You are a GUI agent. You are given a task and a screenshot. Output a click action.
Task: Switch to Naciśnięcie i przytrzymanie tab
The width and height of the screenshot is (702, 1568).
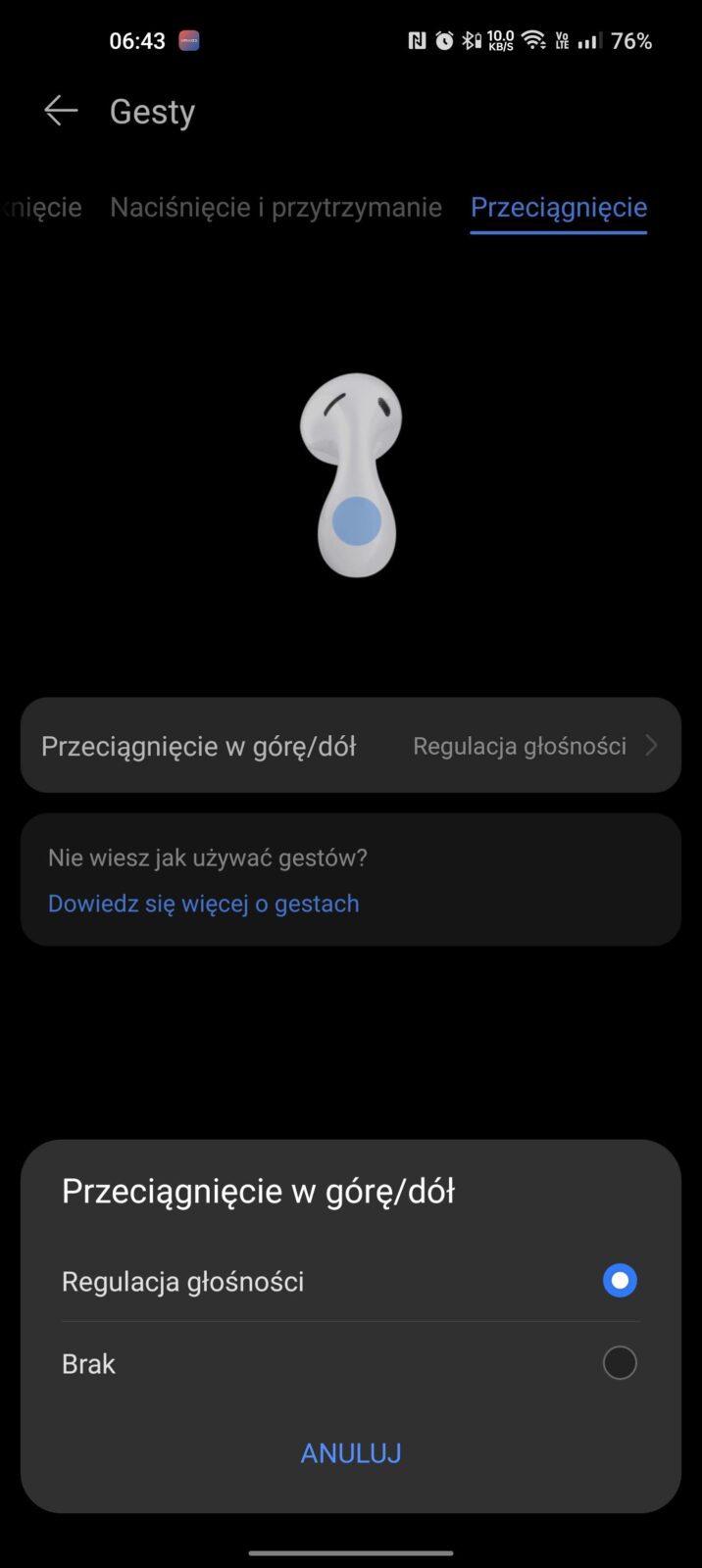276,208
